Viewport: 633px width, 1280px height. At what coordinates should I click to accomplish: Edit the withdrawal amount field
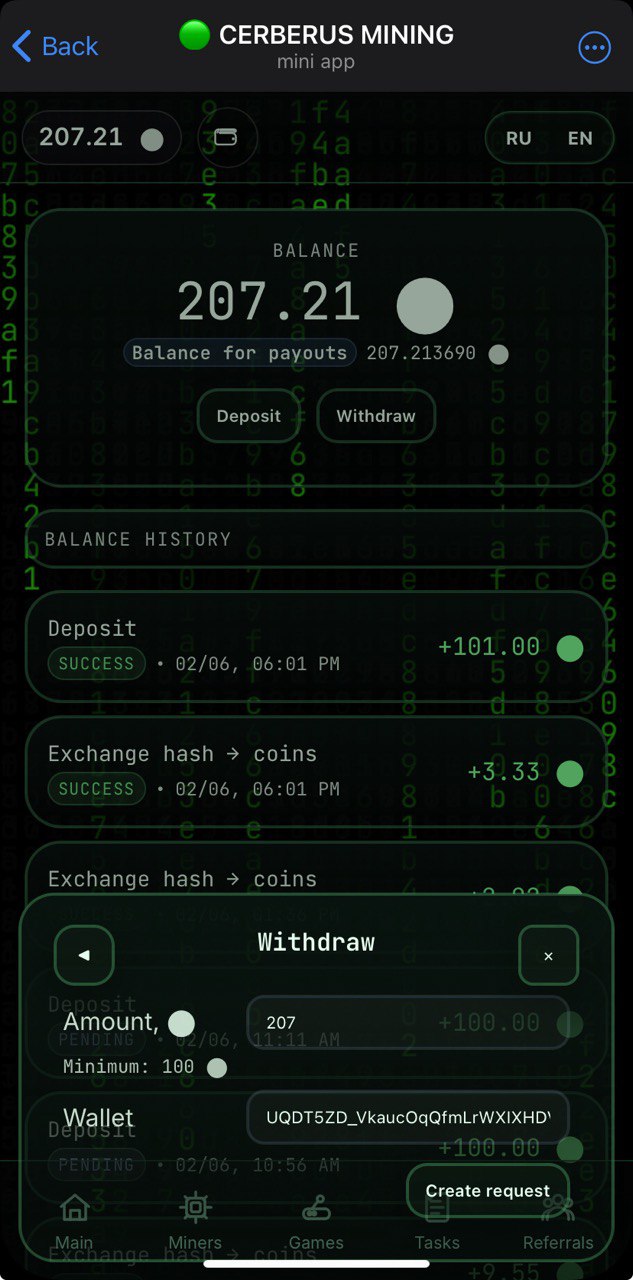[x=407, y=1023]
